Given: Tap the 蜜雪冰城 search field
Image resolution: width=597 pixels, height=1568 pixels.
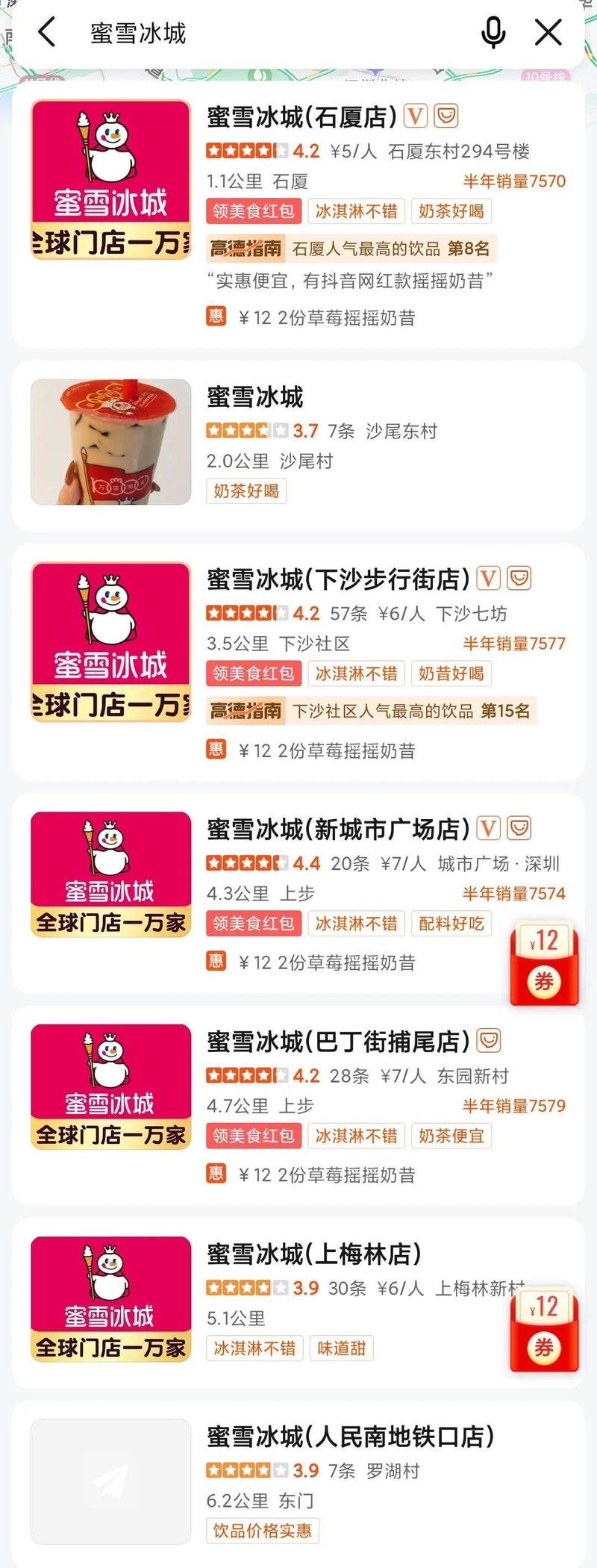Looking at the screenshot, I should pos(276,33).
